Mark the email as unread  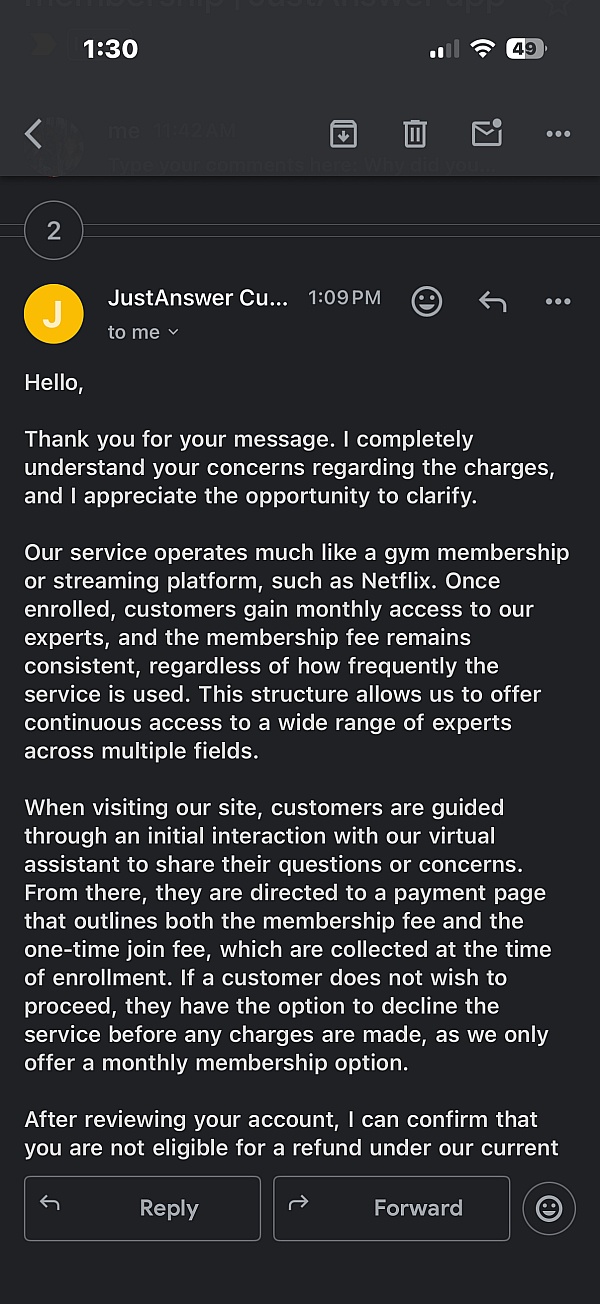[486, 132]
